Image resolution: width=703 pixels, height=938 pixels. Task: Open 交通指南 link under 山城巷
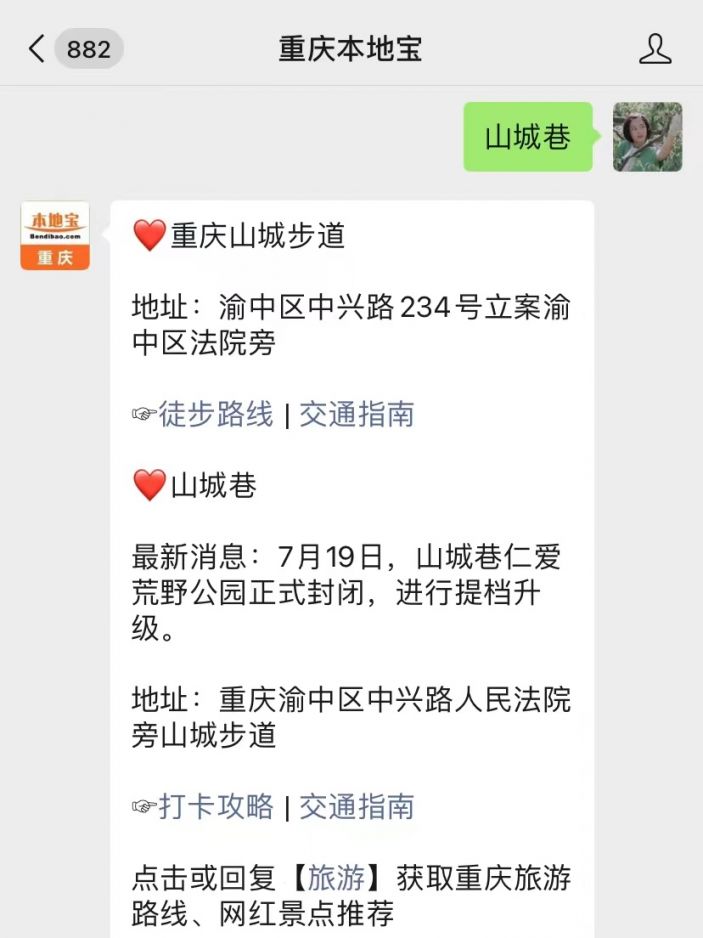pos(357,807)
